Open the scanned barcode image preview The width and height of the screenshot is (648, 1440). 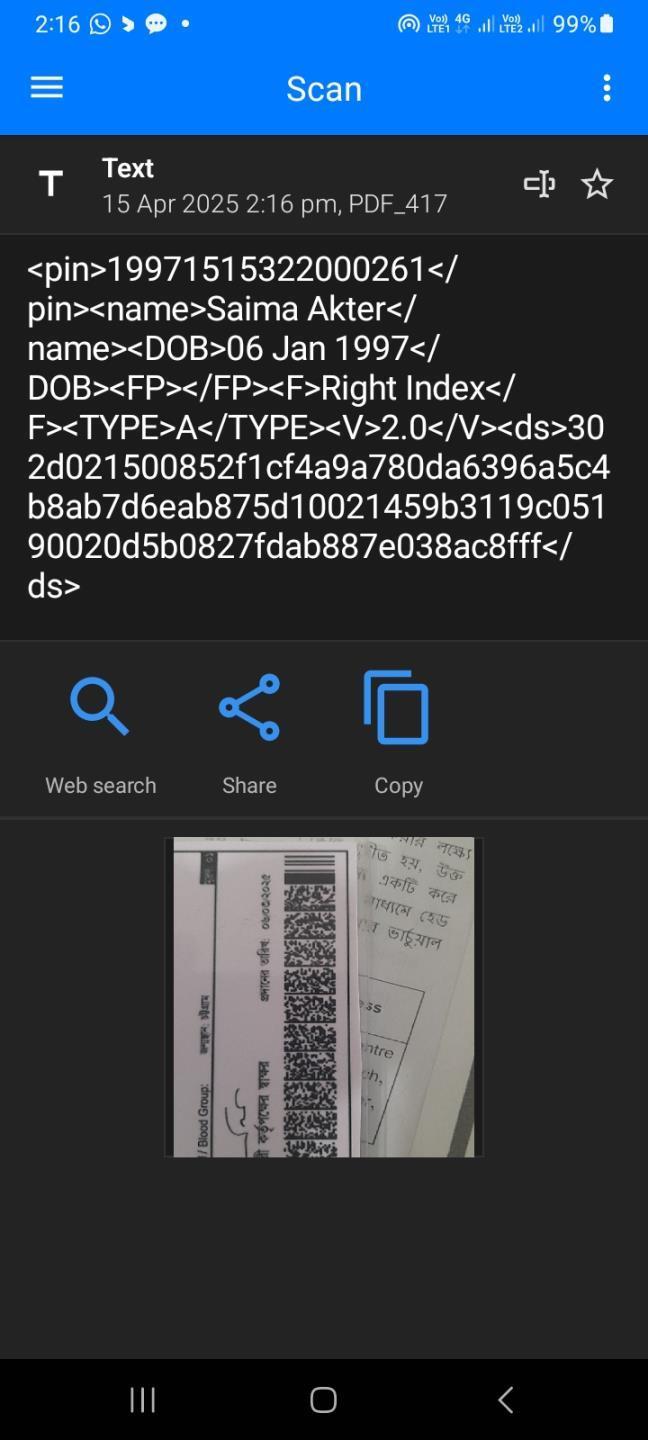point(324,997)
